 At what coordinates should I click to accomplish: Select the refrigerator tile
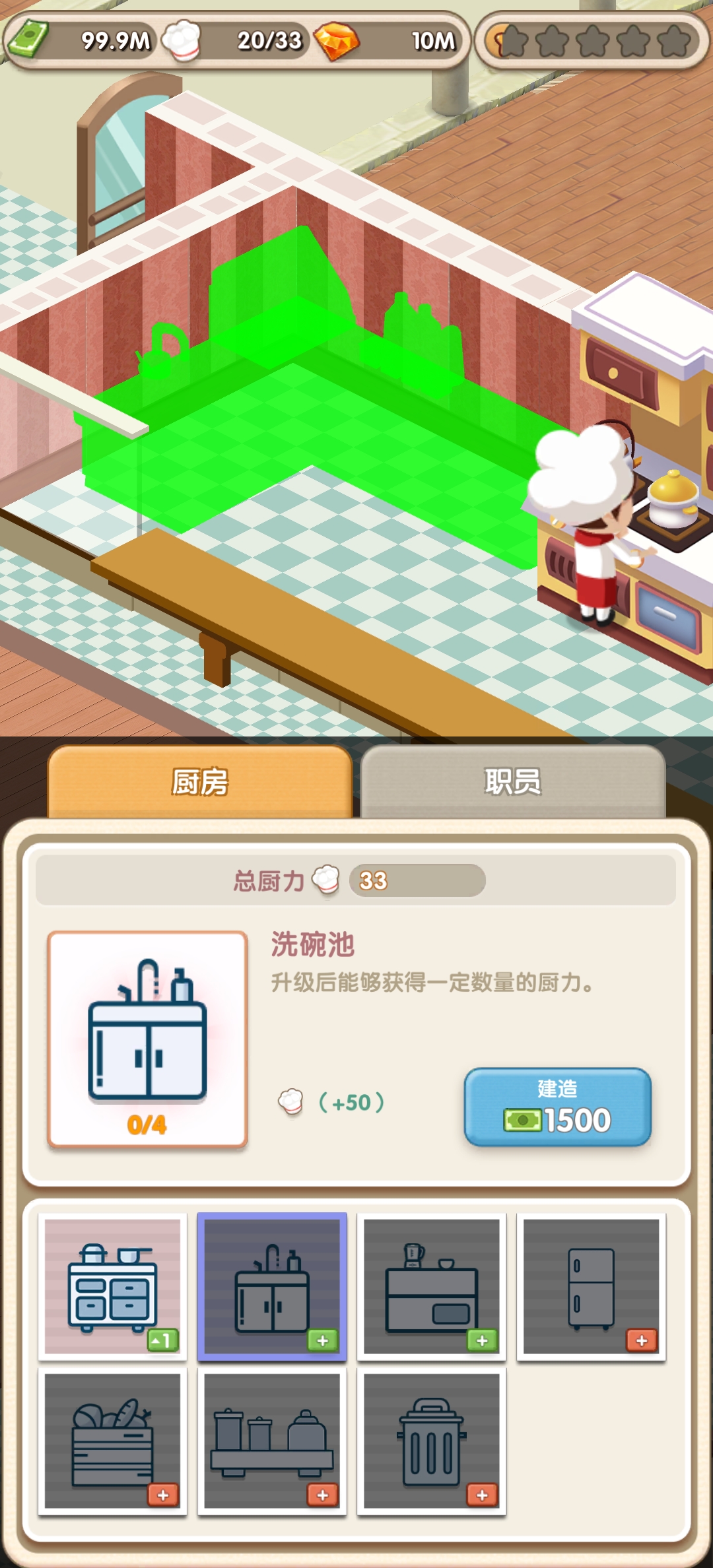pos(591,1286)
